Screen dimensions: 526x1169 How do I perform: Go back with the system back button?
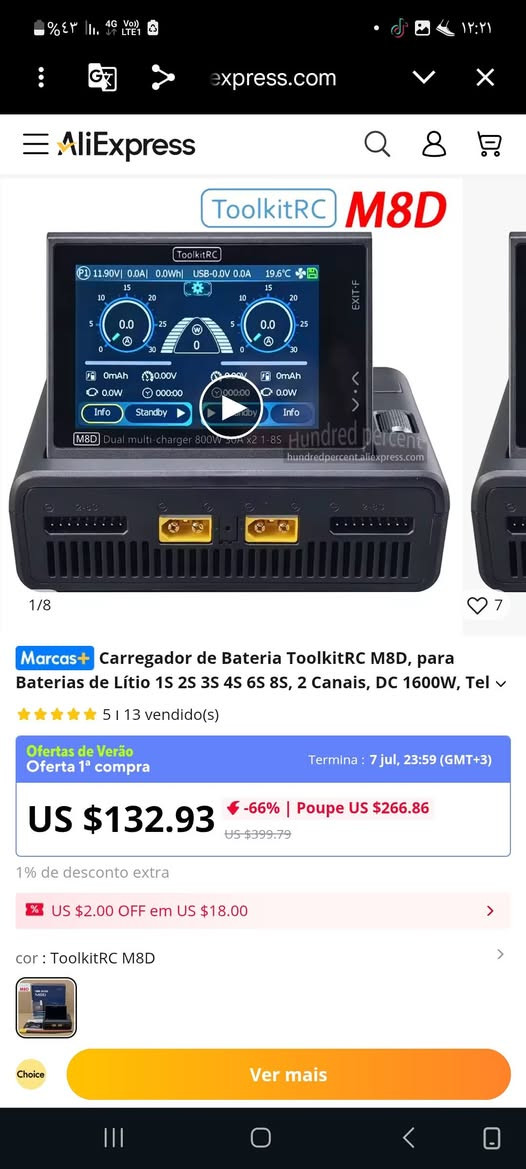point(408,1137)
